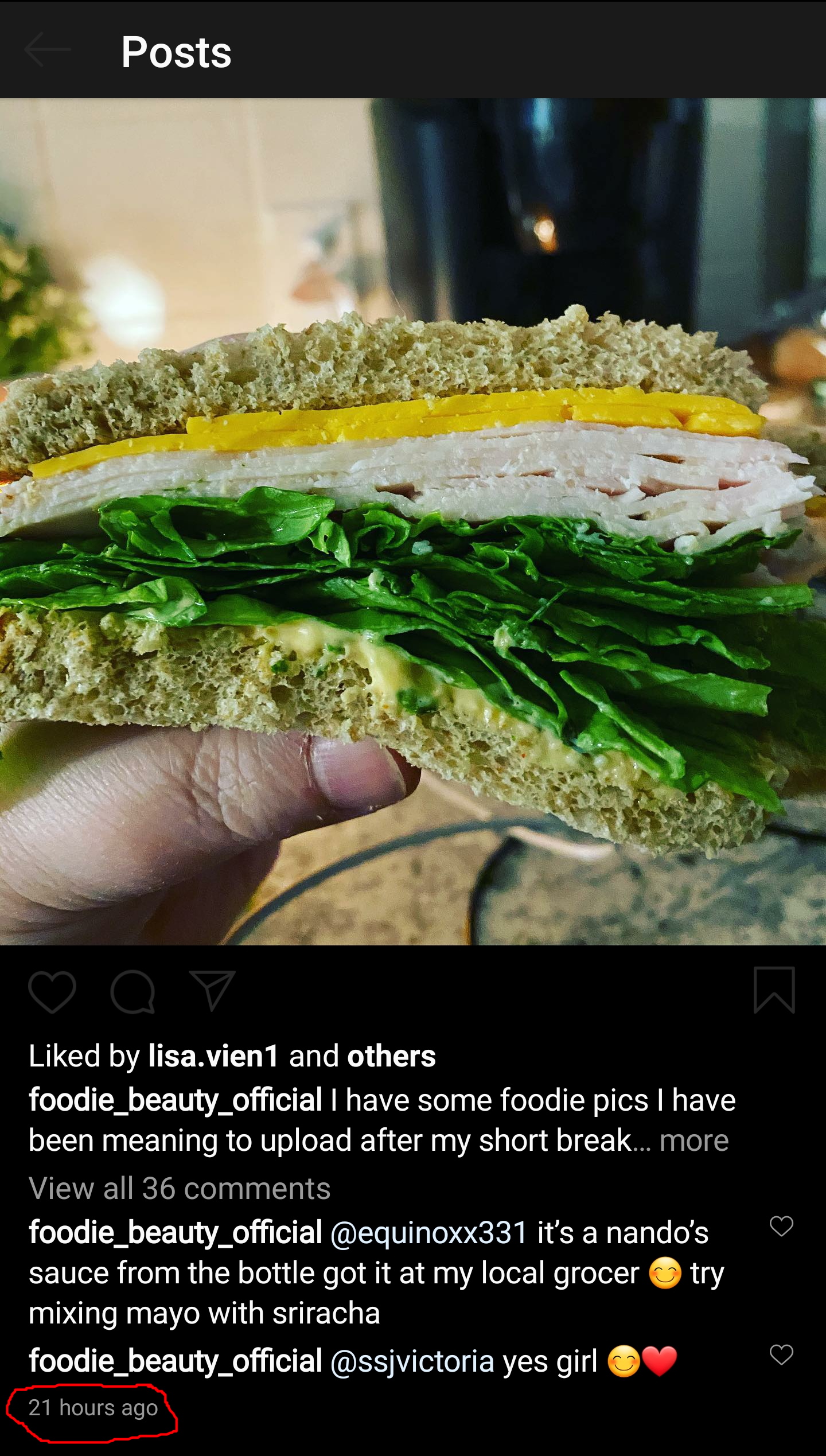Open the comment bubble icon
The height and width of the screenshot is (1456, 826).
coord(133,992)
